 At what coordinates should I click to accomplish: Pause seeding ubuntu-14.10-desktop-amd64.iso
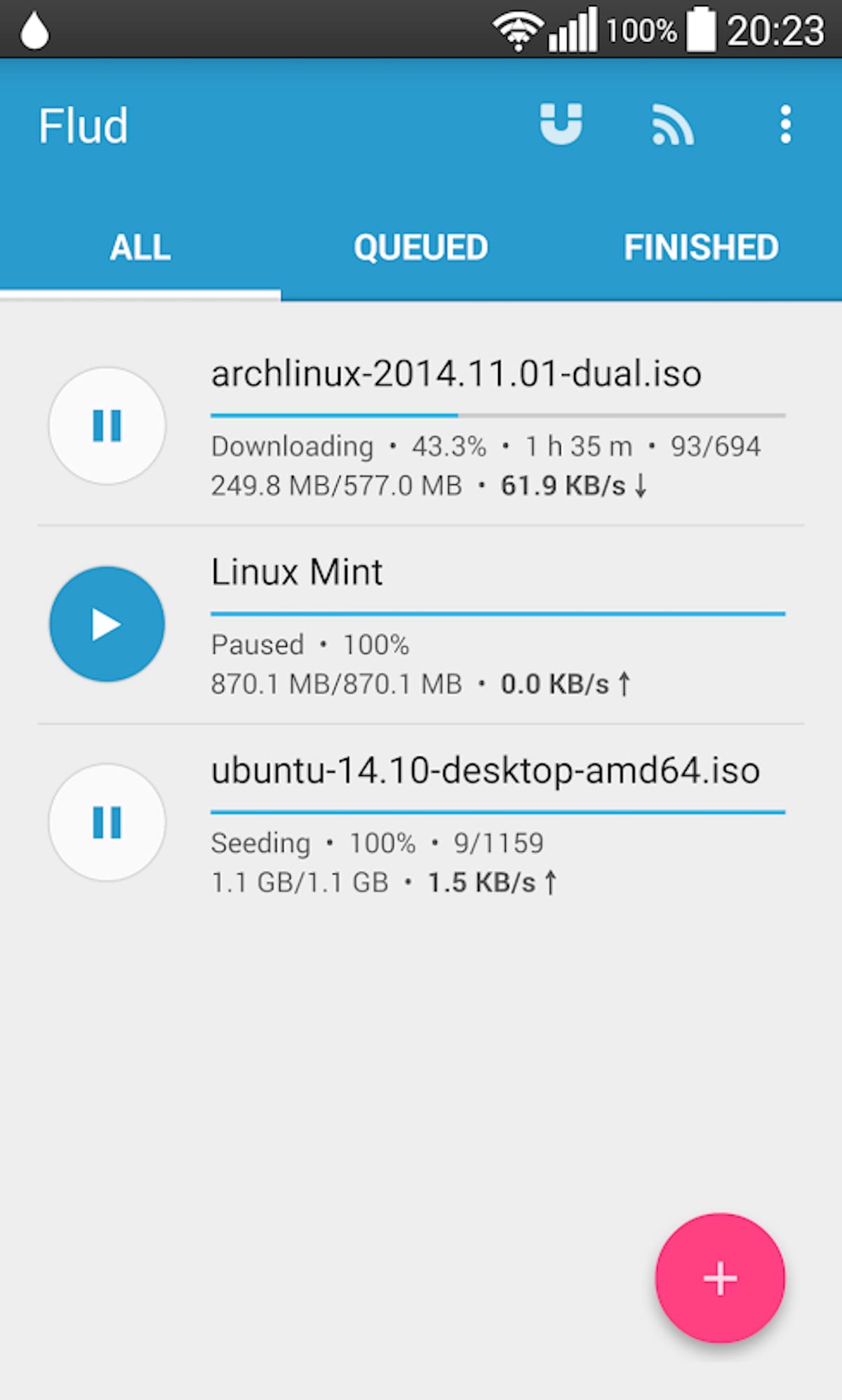(107, 822)
